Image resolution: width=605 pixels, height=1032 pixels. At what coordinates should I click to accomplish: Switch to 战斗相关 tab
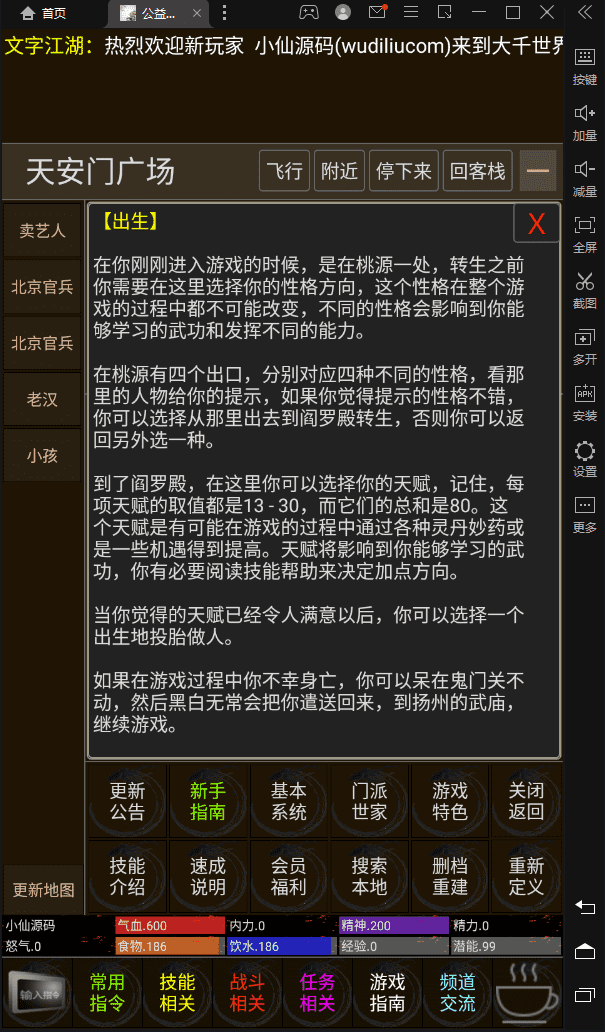pyautogui.click(x=248, y=992)
